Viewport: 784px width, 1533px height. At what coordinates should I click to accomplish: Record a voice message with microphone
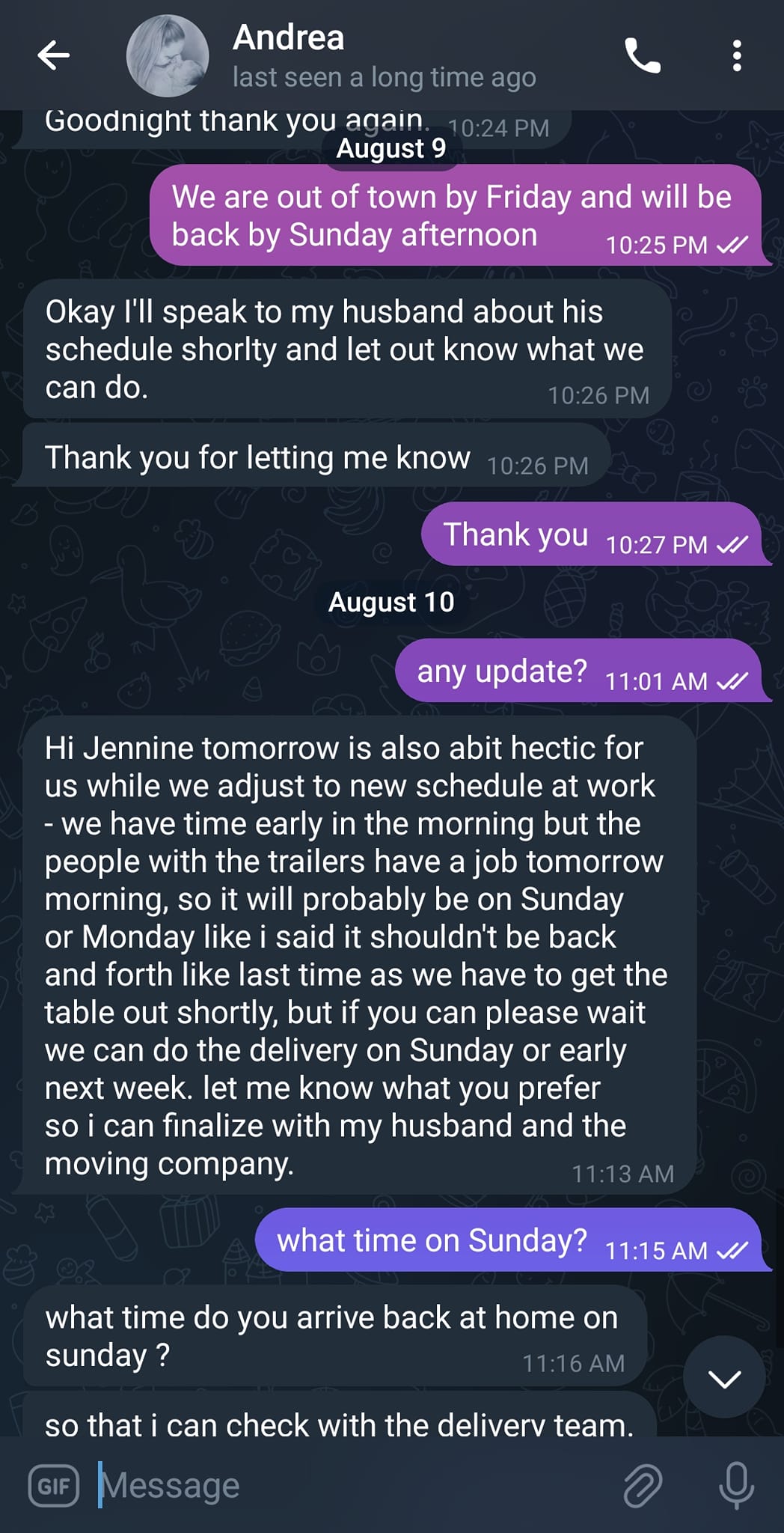(736, 1485)
